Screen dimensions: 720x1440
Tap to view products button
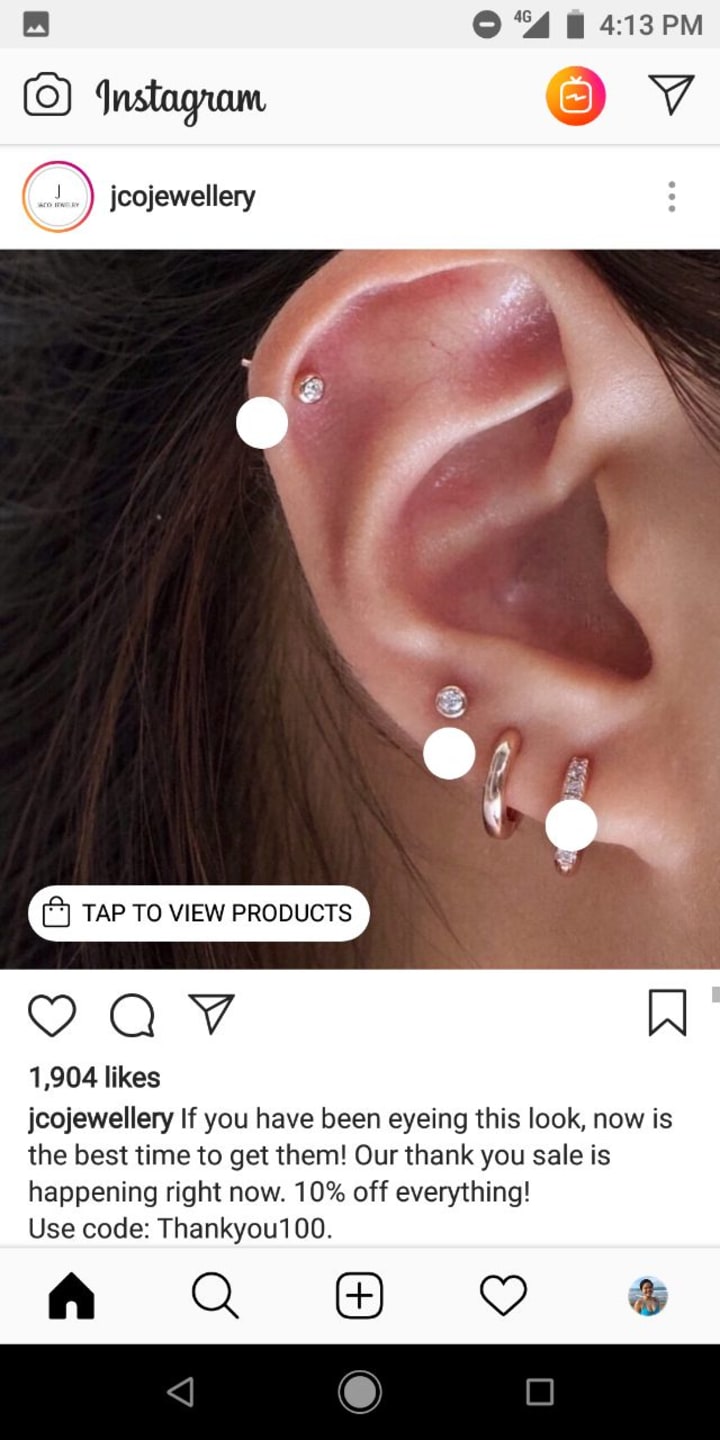[199, 913]
